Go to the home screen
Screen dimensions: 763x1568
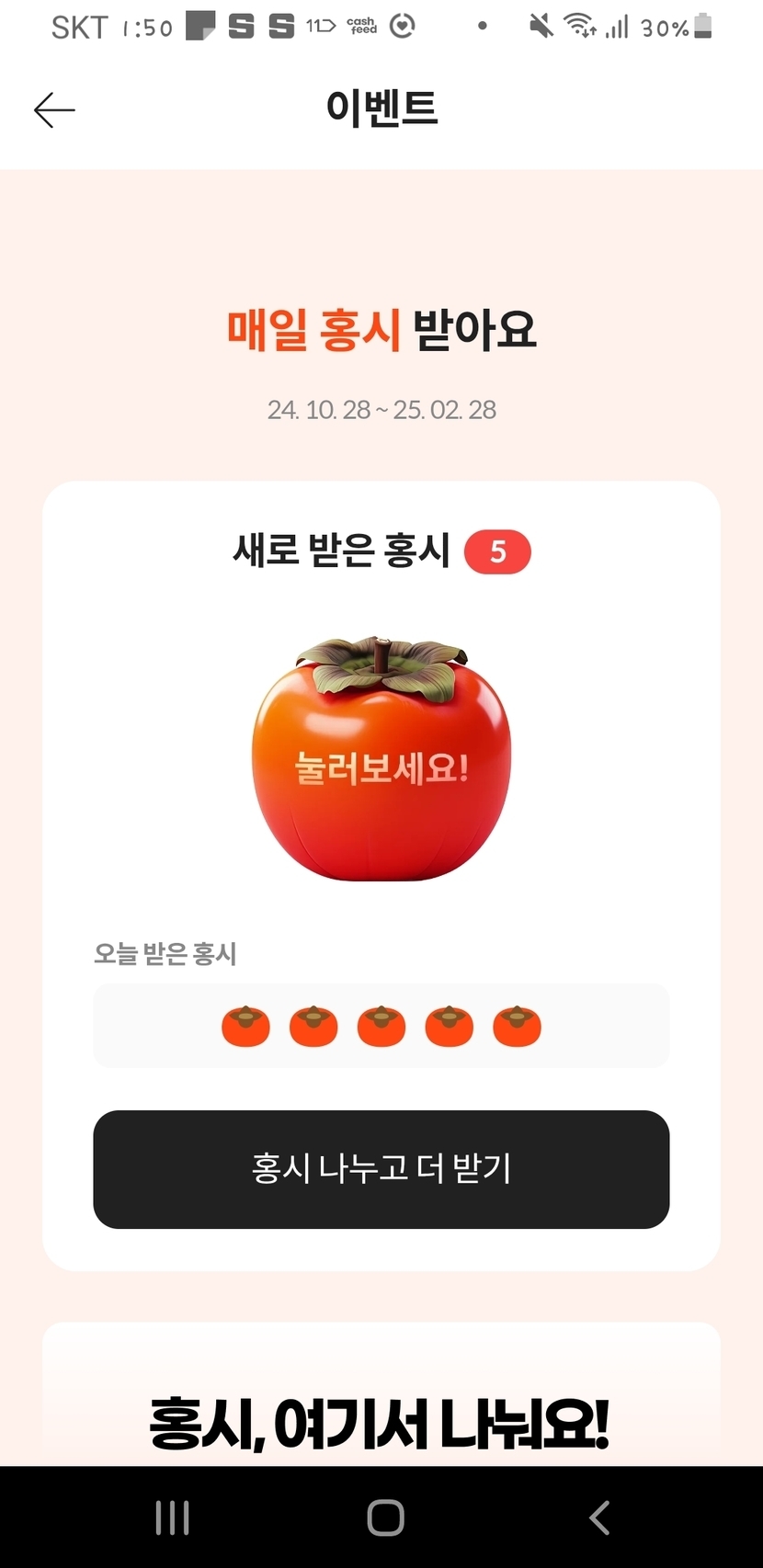click(x=385, y=1517)
